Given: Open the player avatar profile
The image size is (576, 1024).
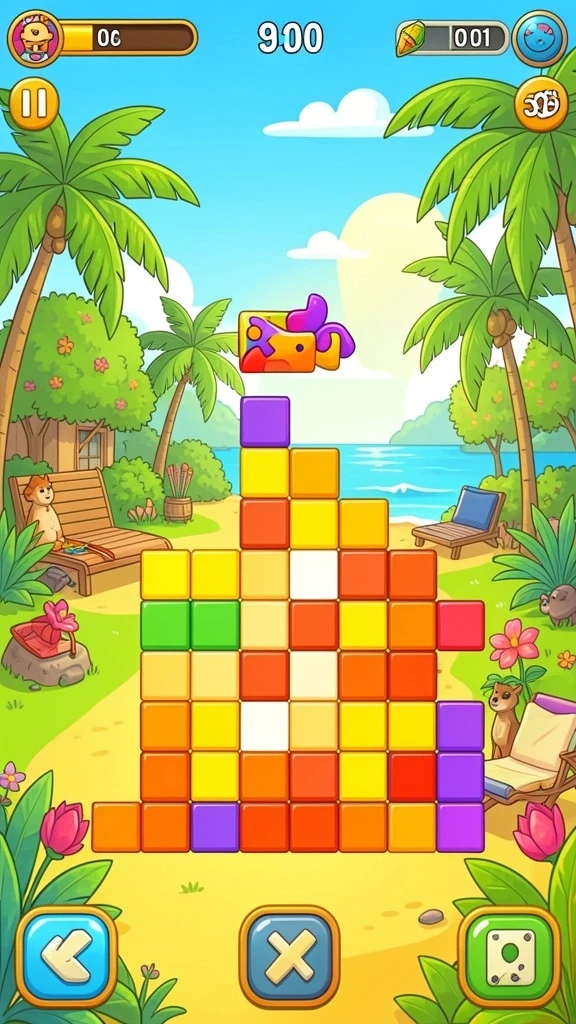Looking at the screenshot, I should [x=35, y=39].
